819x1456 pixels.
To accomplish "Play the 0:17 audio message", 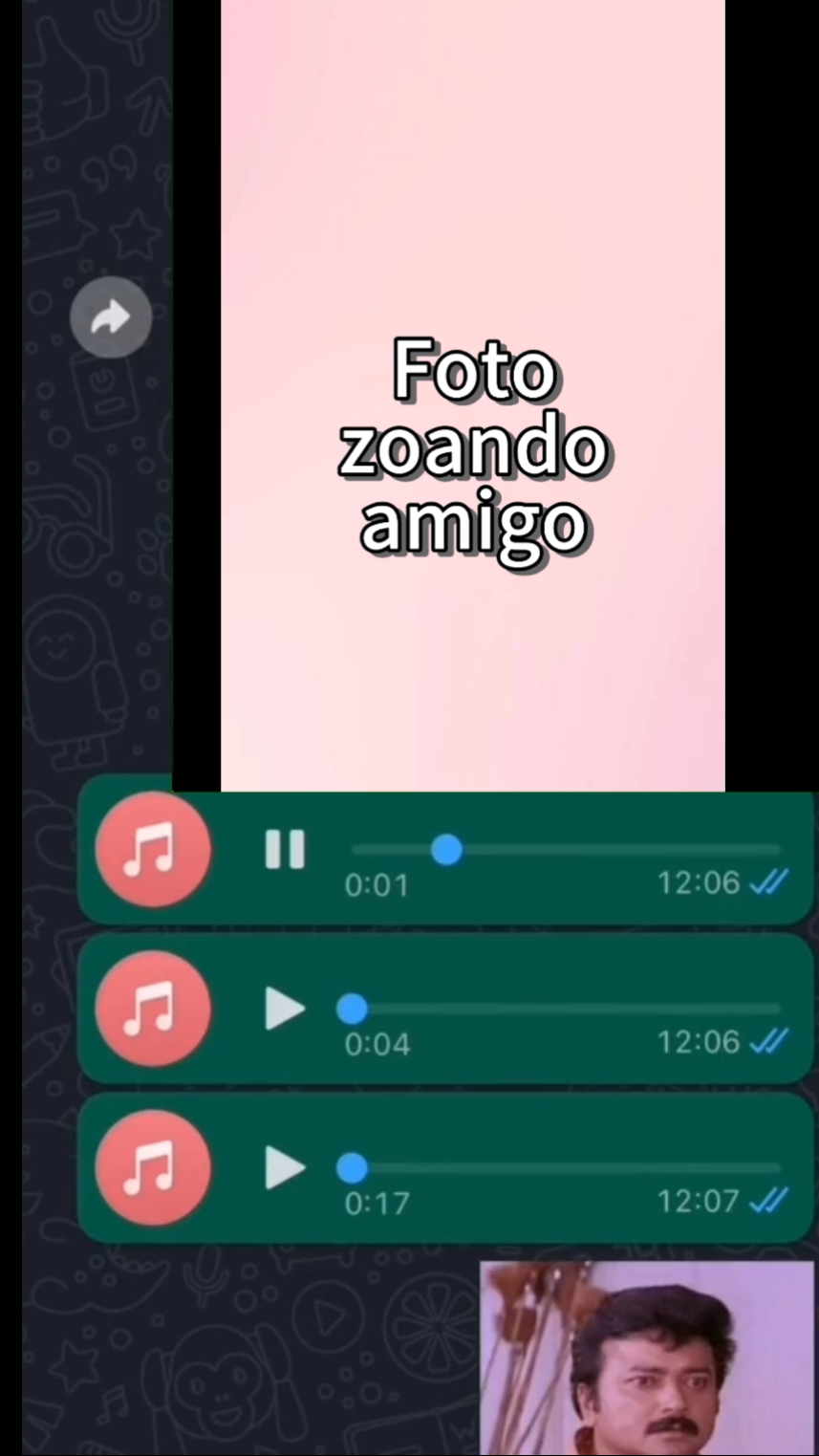I will tap(285, 1167).
